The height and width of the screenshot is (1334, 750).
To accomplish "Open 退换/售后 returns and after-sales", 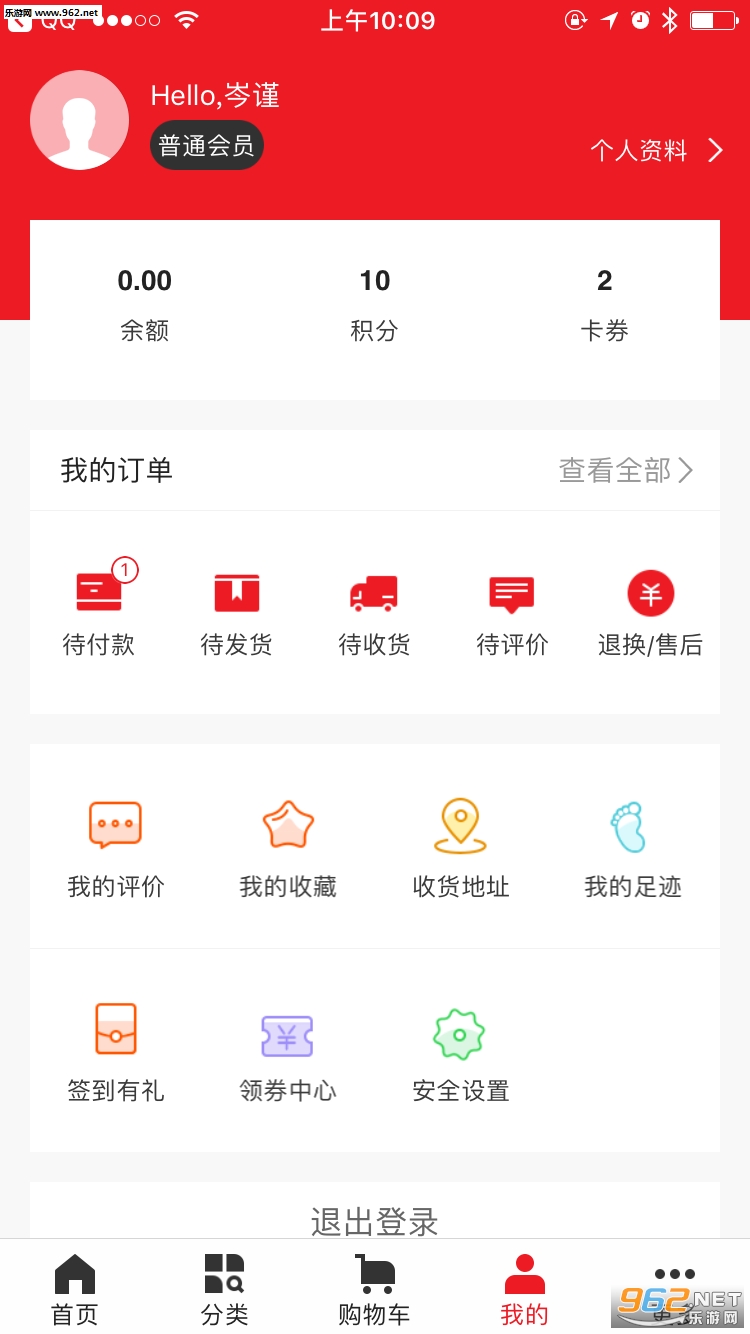I will coord(651,614).
